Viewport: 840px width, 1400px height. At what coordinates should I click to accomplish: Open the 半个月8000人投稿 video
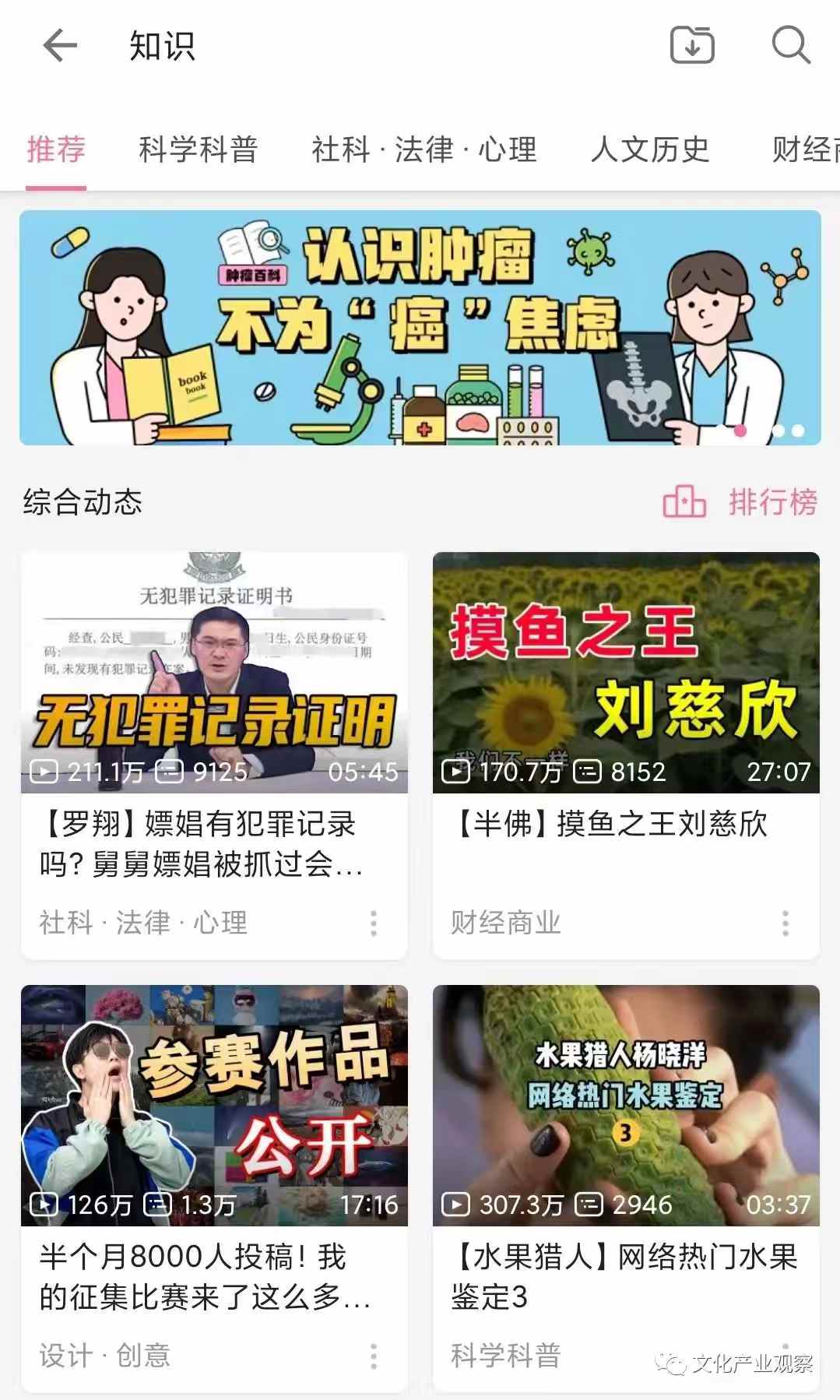click(214, 1106)
